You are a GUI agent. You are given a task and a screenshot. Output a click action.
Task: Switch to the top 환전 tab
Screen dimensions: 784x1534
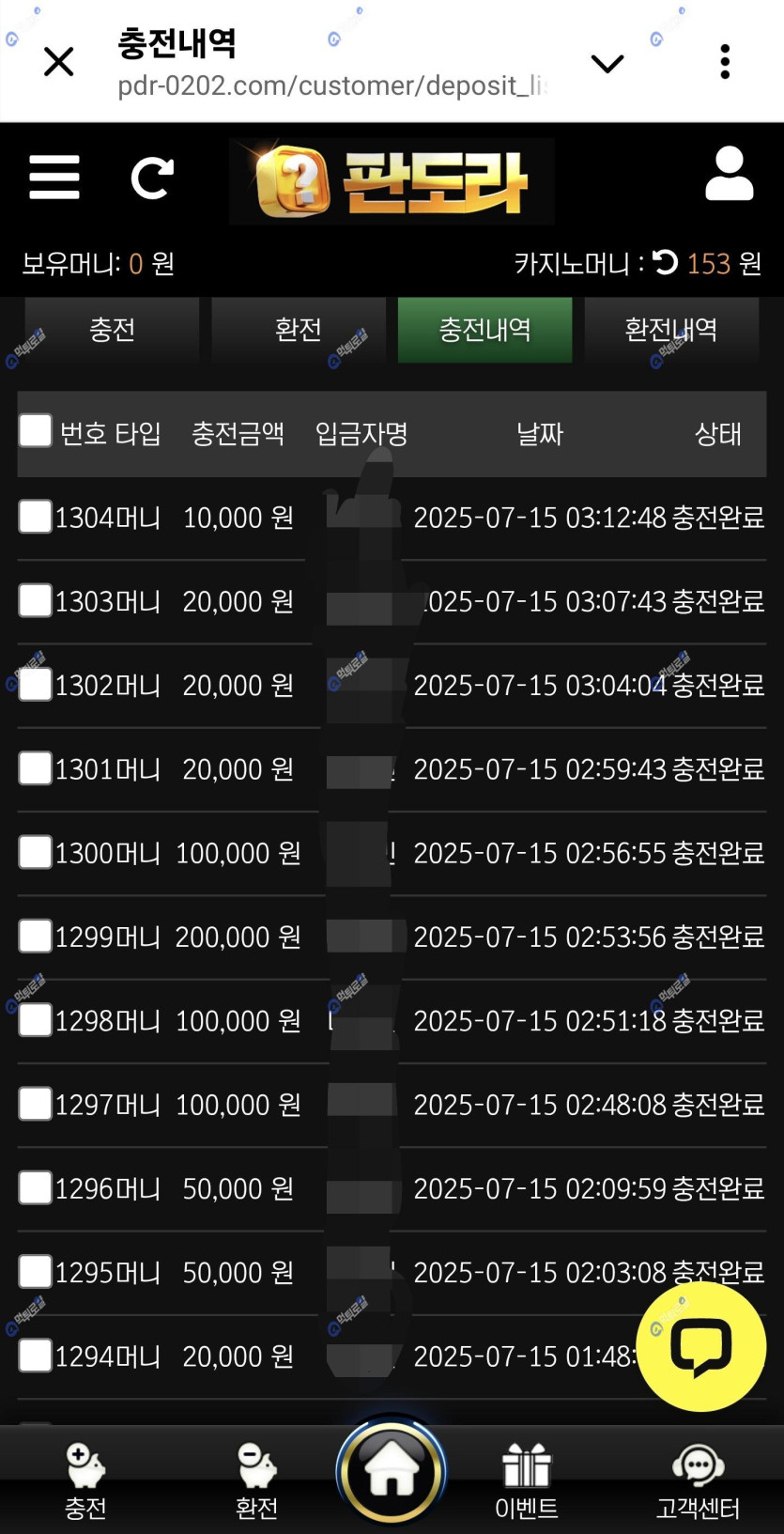(299, 330)
